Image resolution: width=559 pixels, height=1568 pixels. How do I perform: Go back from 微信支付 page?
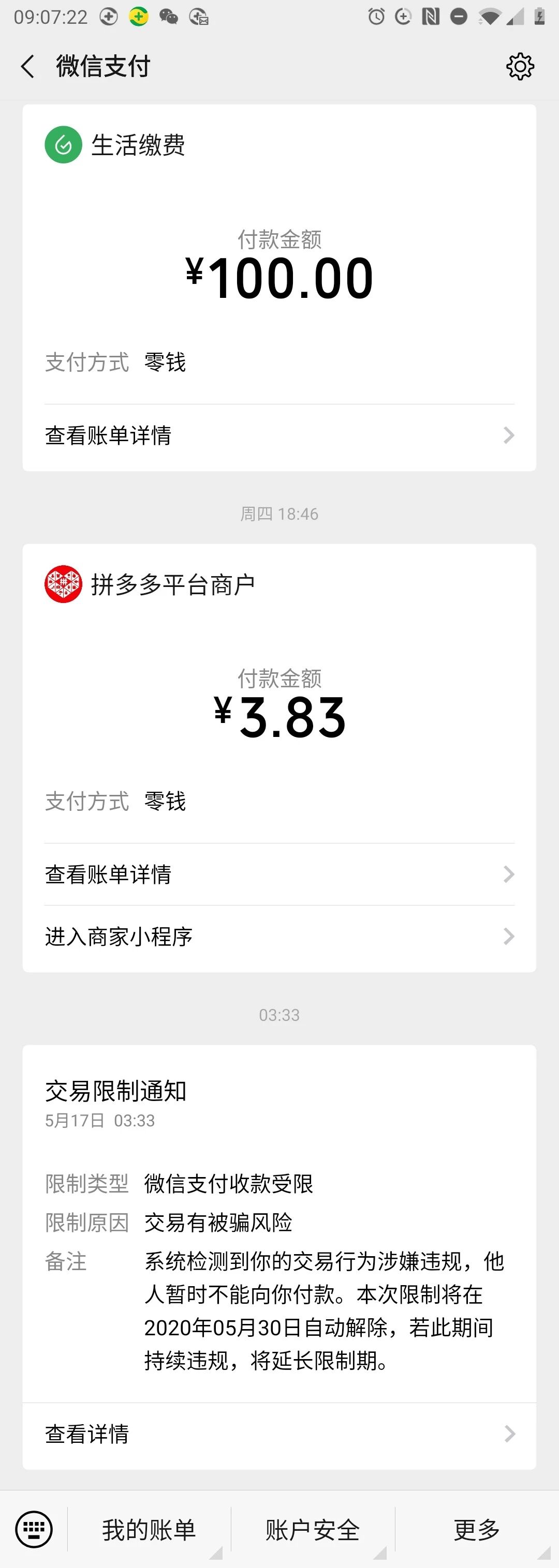click(x=28, y=66)
